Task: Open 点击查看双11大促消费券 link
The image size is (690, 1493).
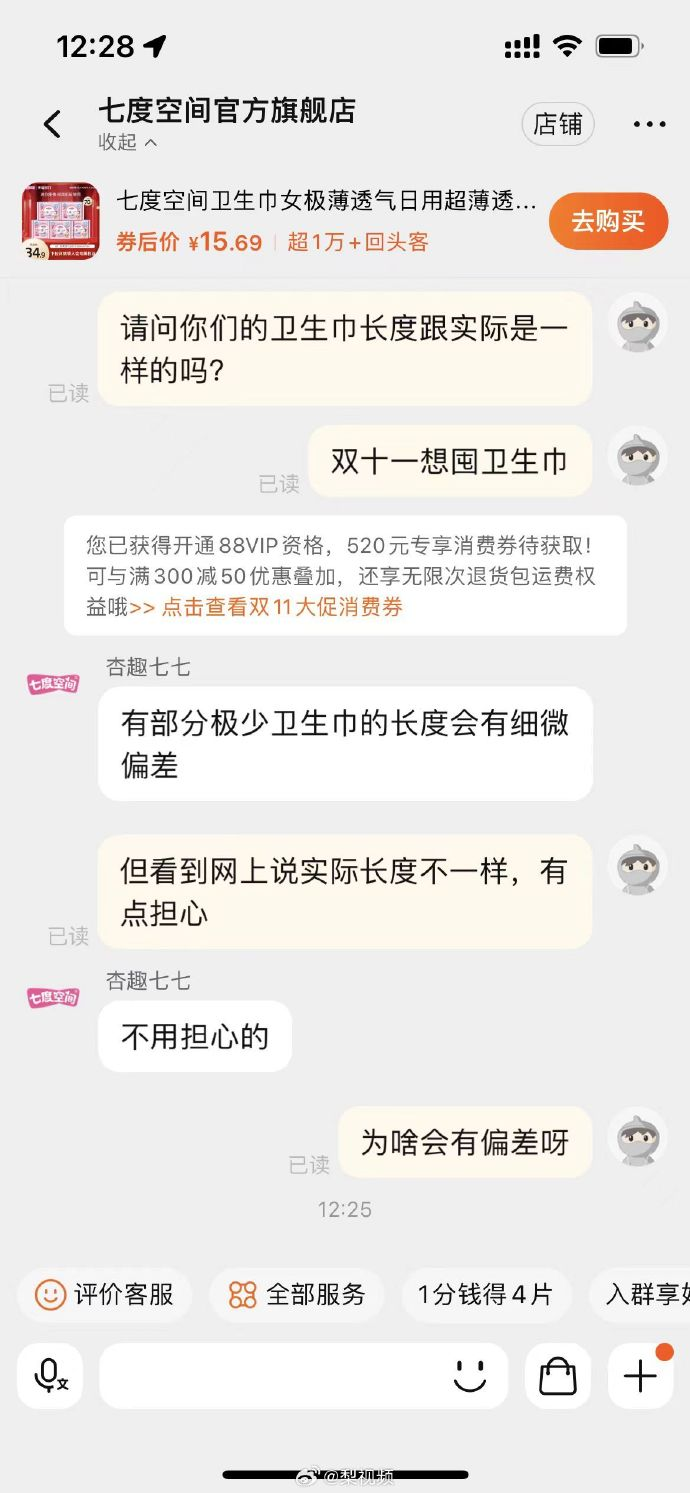Action: click(267, 607)
